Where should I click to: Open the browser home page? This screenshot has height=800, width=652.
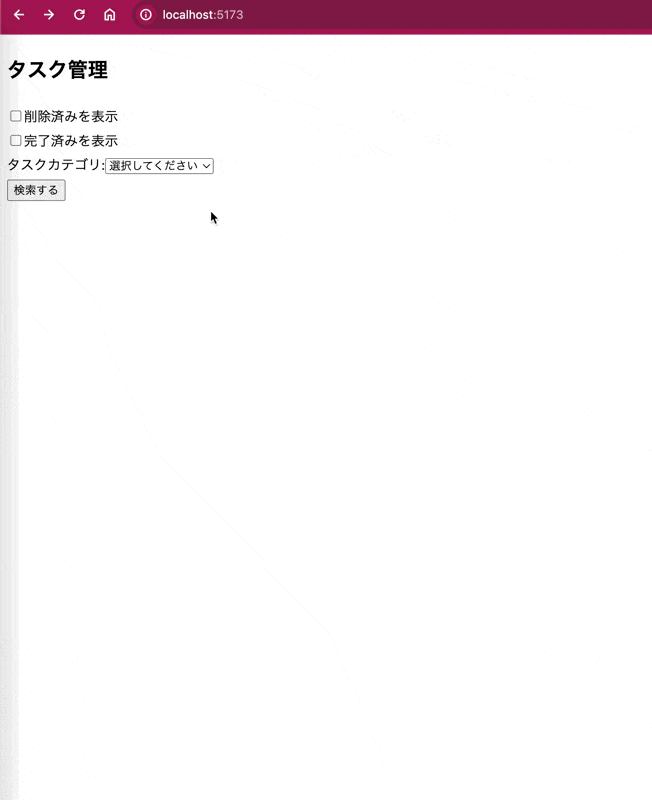[x=110, y=15]
